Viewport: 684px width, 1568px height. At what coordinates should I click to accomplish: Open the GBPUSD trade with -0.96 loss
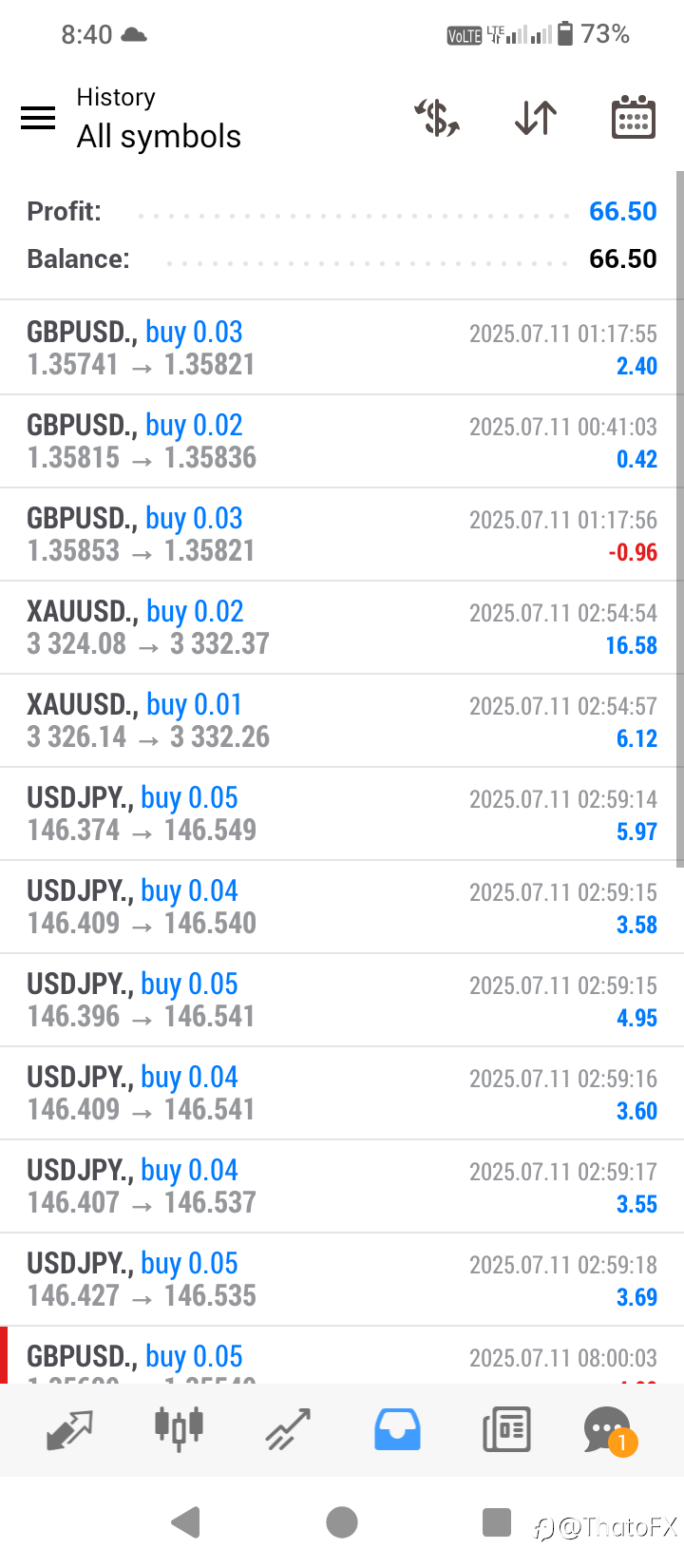pos(342,535)
